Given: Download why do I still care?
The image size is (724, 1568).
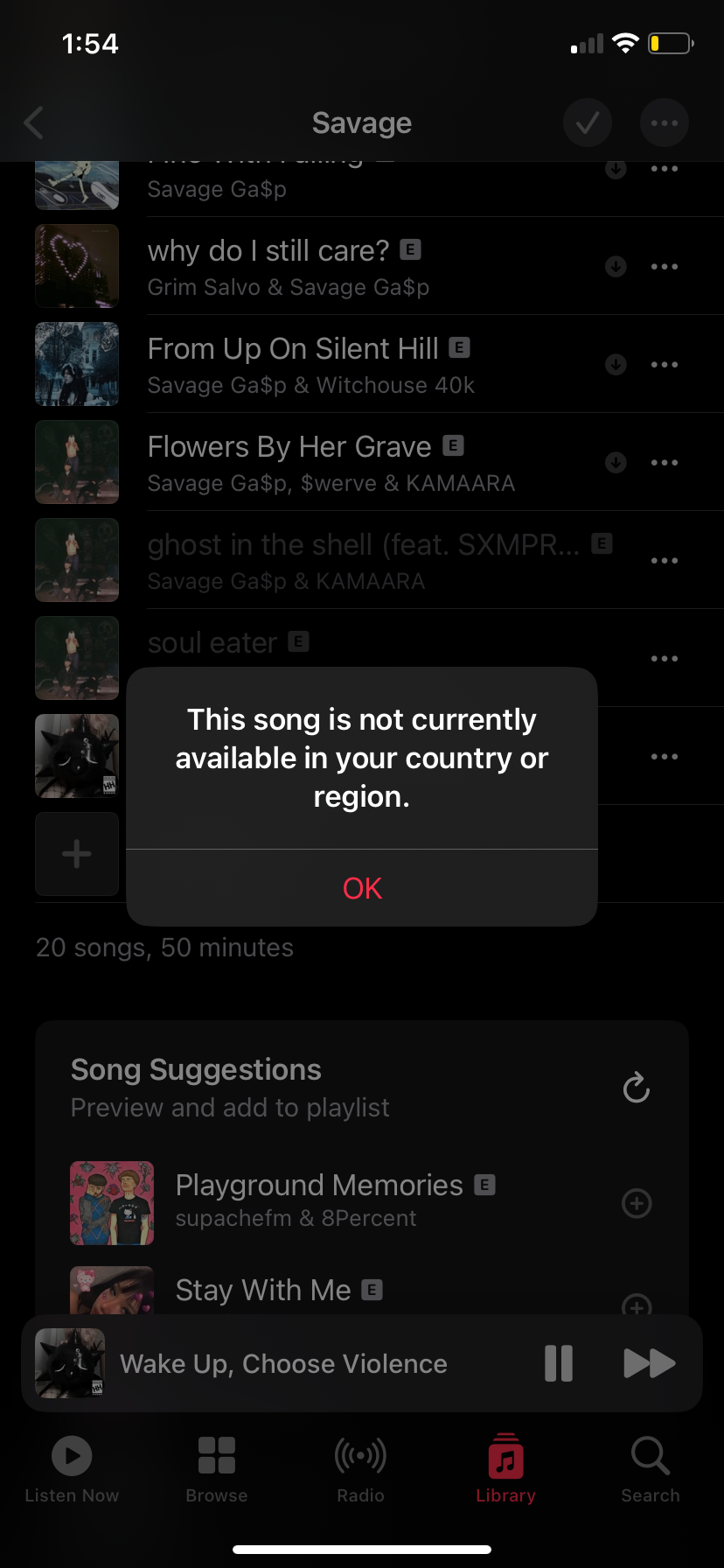Looking at the screenshot, I should click(x=616, y=267).
